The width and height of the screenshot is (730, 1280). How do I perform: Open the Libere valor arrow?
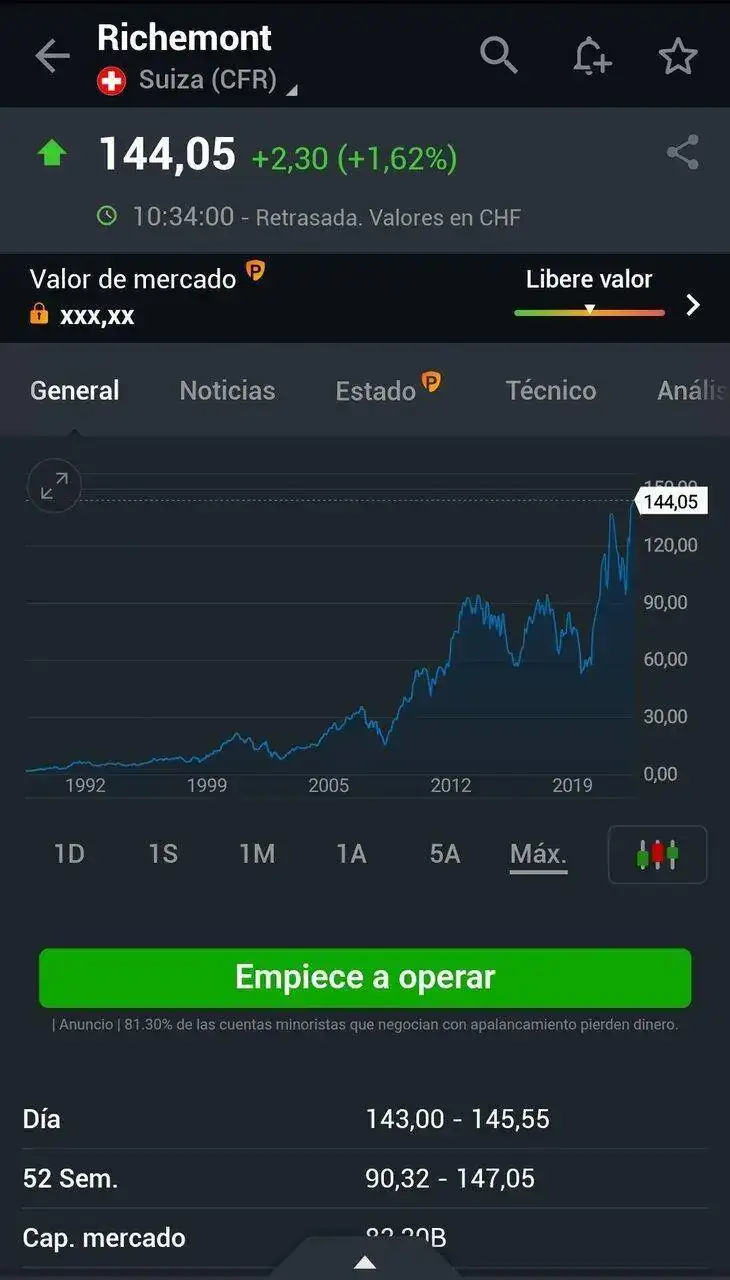click(x=693, y=305)
